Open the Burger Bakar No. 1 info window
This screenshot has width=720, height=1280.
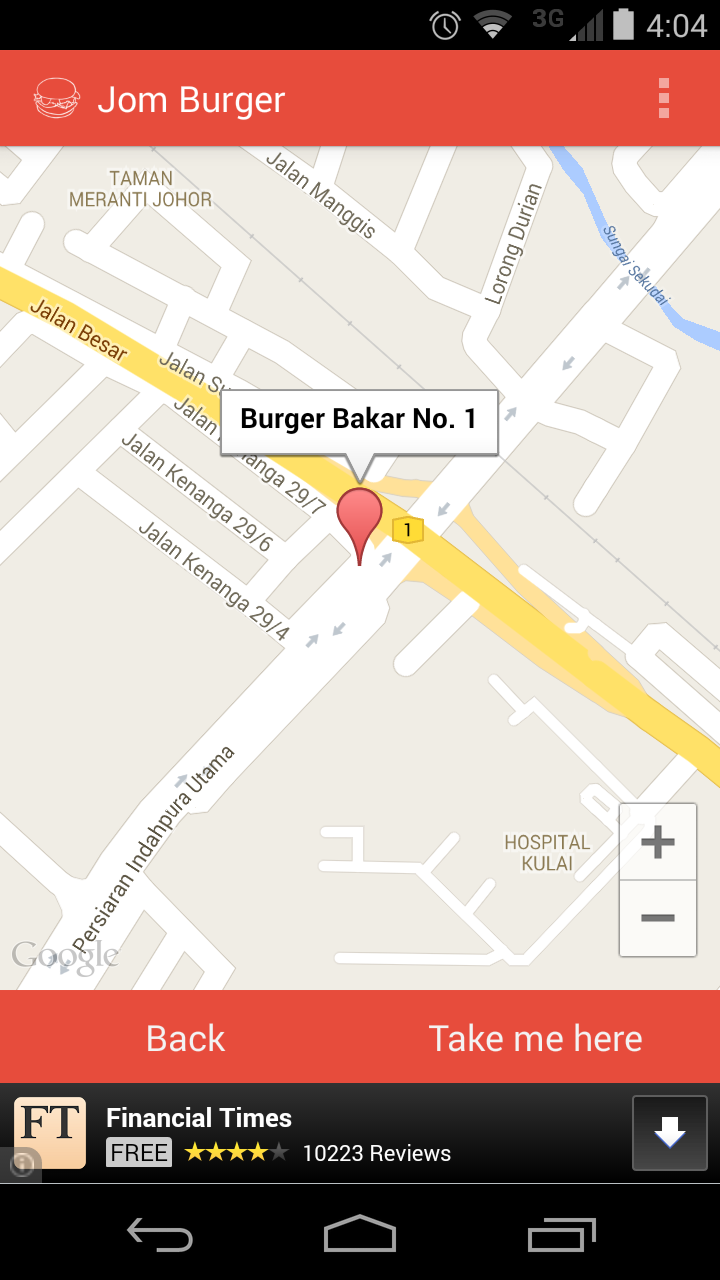tap(358, 420)
